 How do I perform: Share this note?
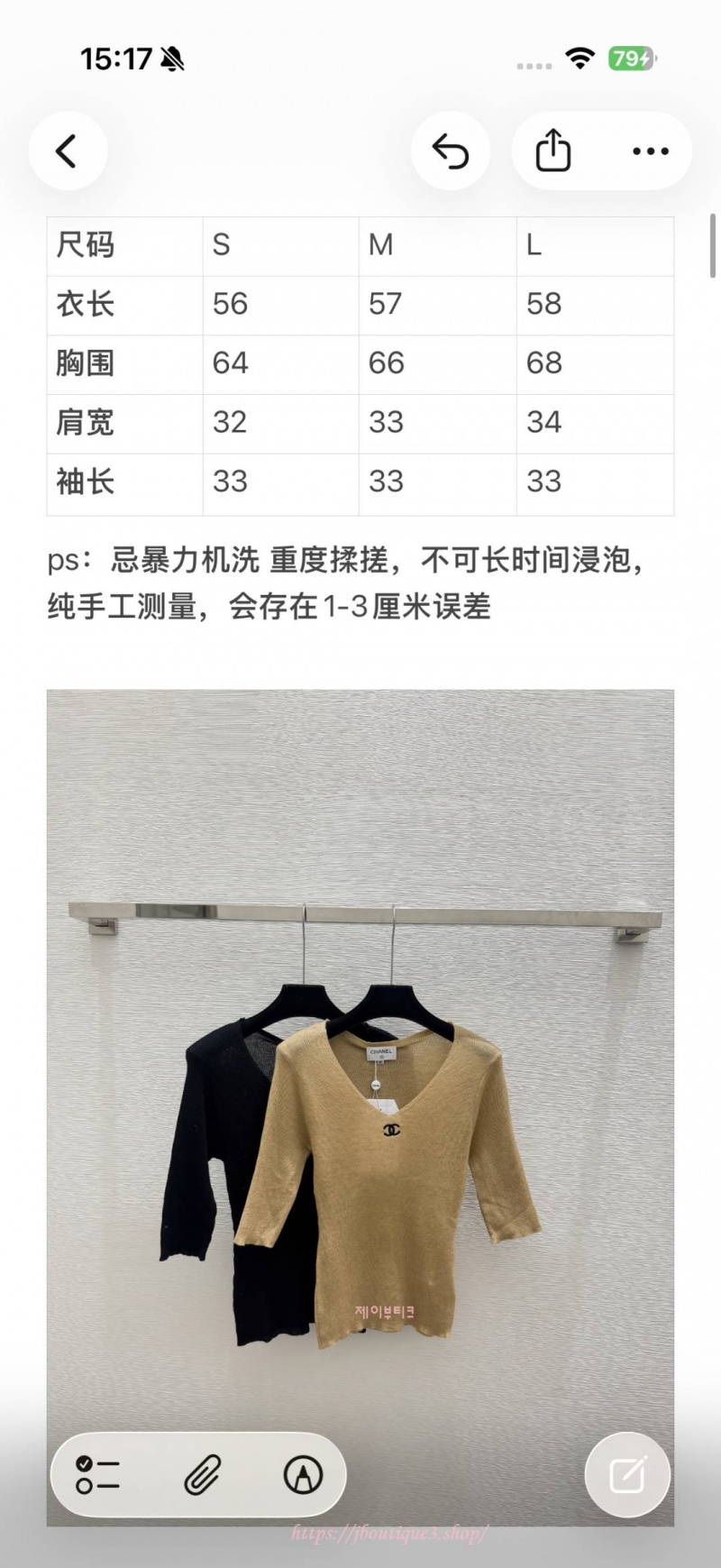pos(552,151)
